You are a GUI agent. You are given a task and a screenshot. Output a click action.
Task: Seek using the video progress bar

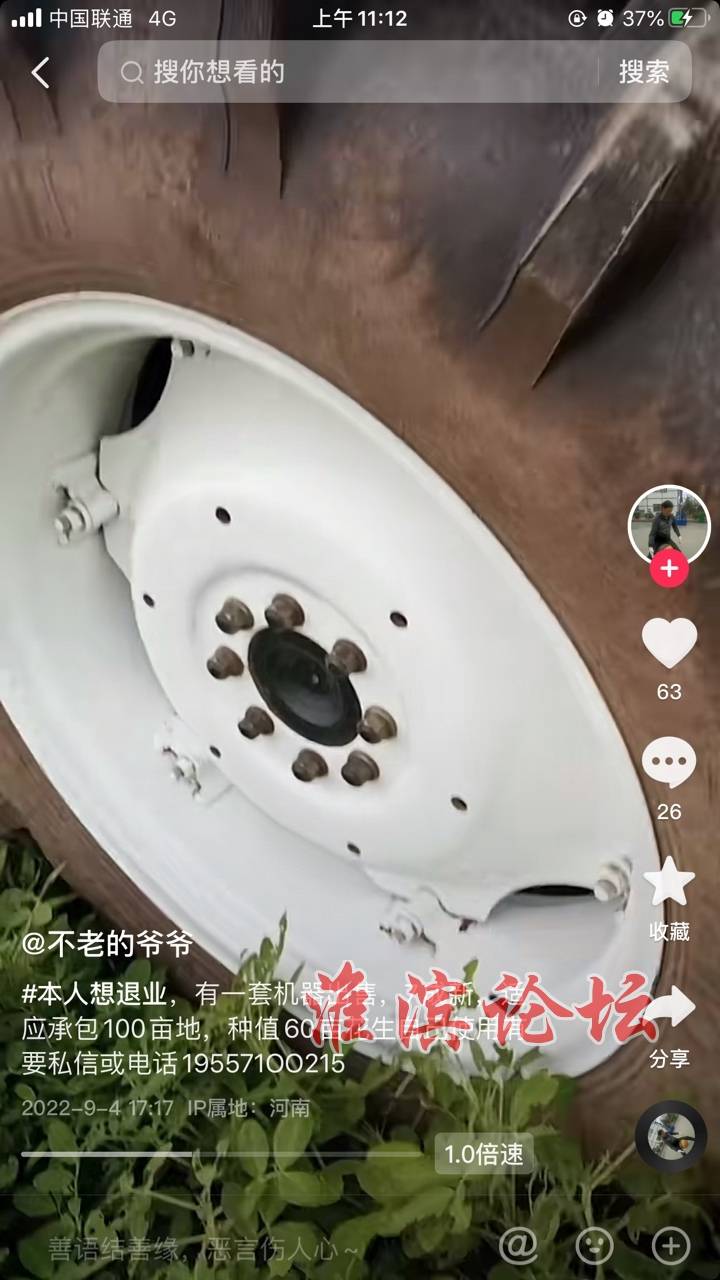[x=220, y=1154]
